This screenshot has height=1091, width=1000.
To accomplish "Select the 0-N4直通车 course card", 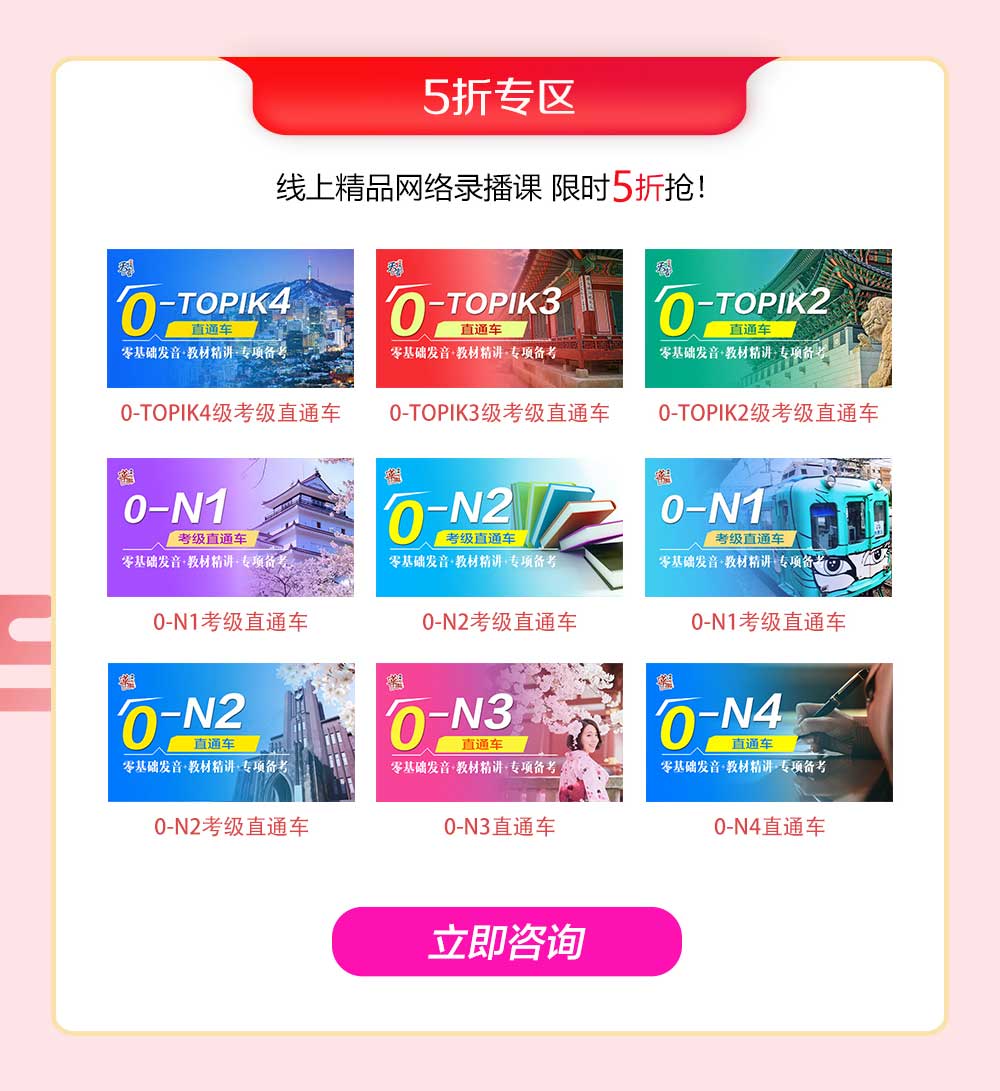I will click(769, 732).
